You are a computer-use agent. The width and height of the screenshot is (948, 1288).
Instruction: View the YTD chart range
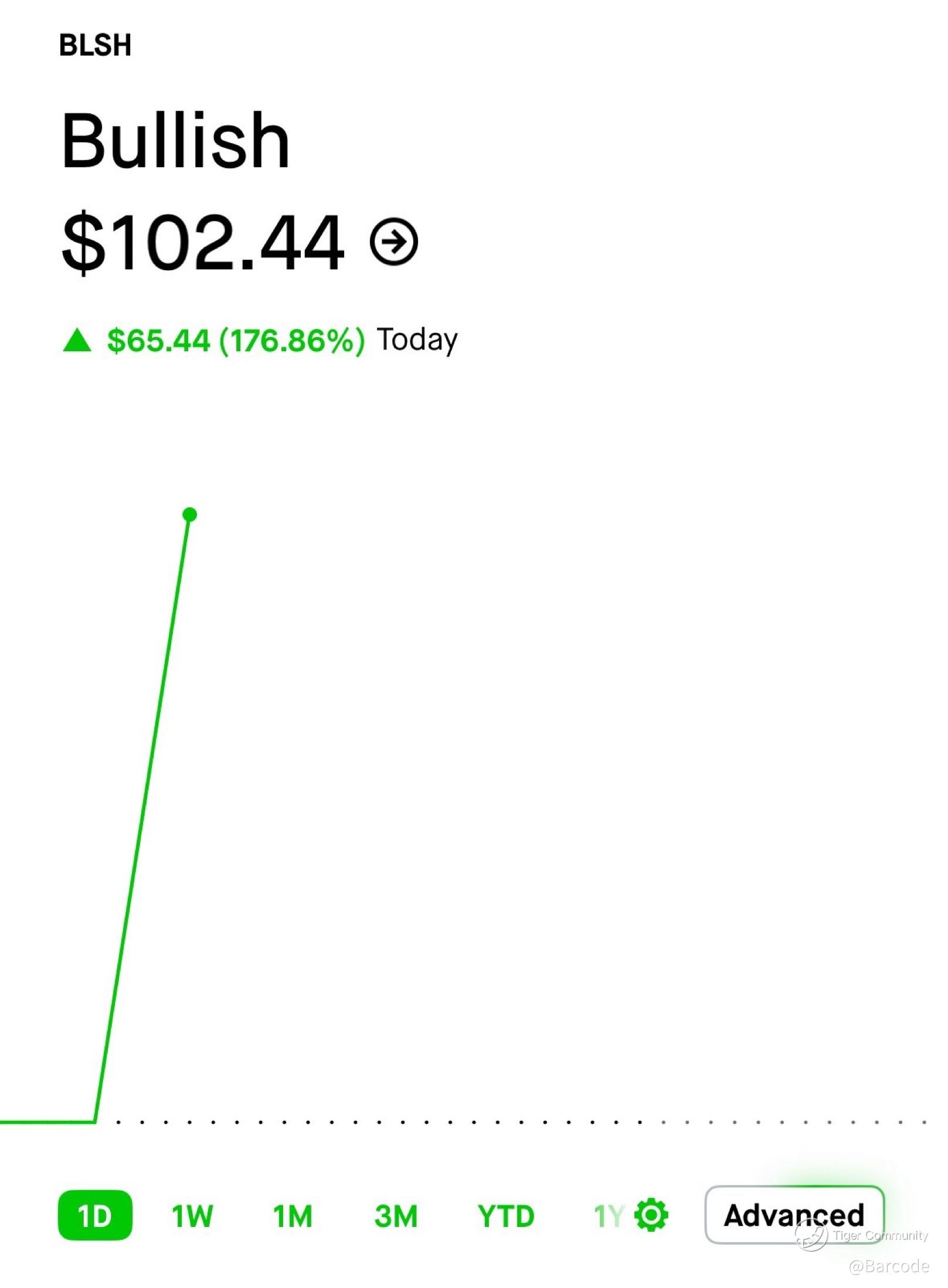pyautogui.click(x=506, y=1216)
